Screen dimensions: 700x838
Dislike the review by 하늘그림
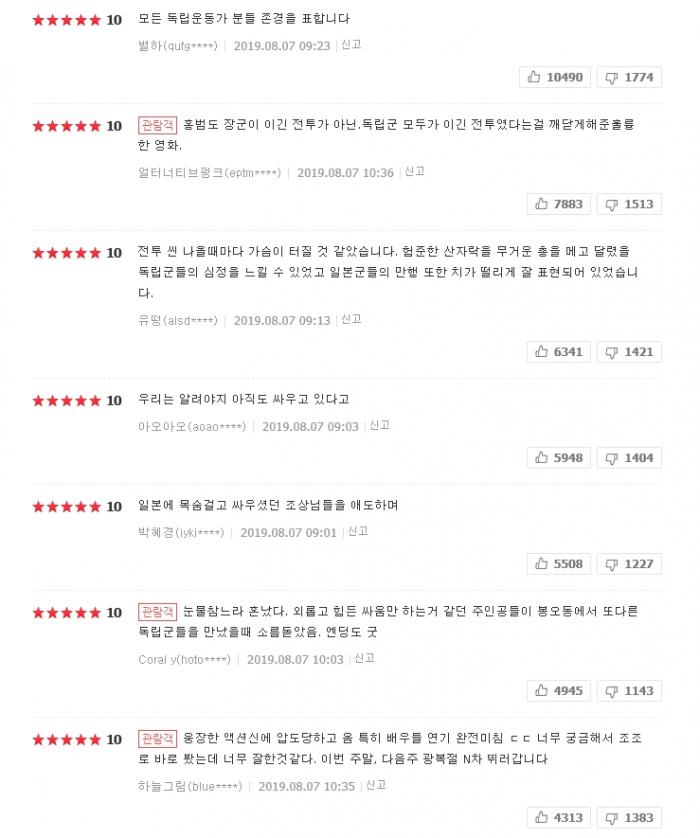point(629,818)
